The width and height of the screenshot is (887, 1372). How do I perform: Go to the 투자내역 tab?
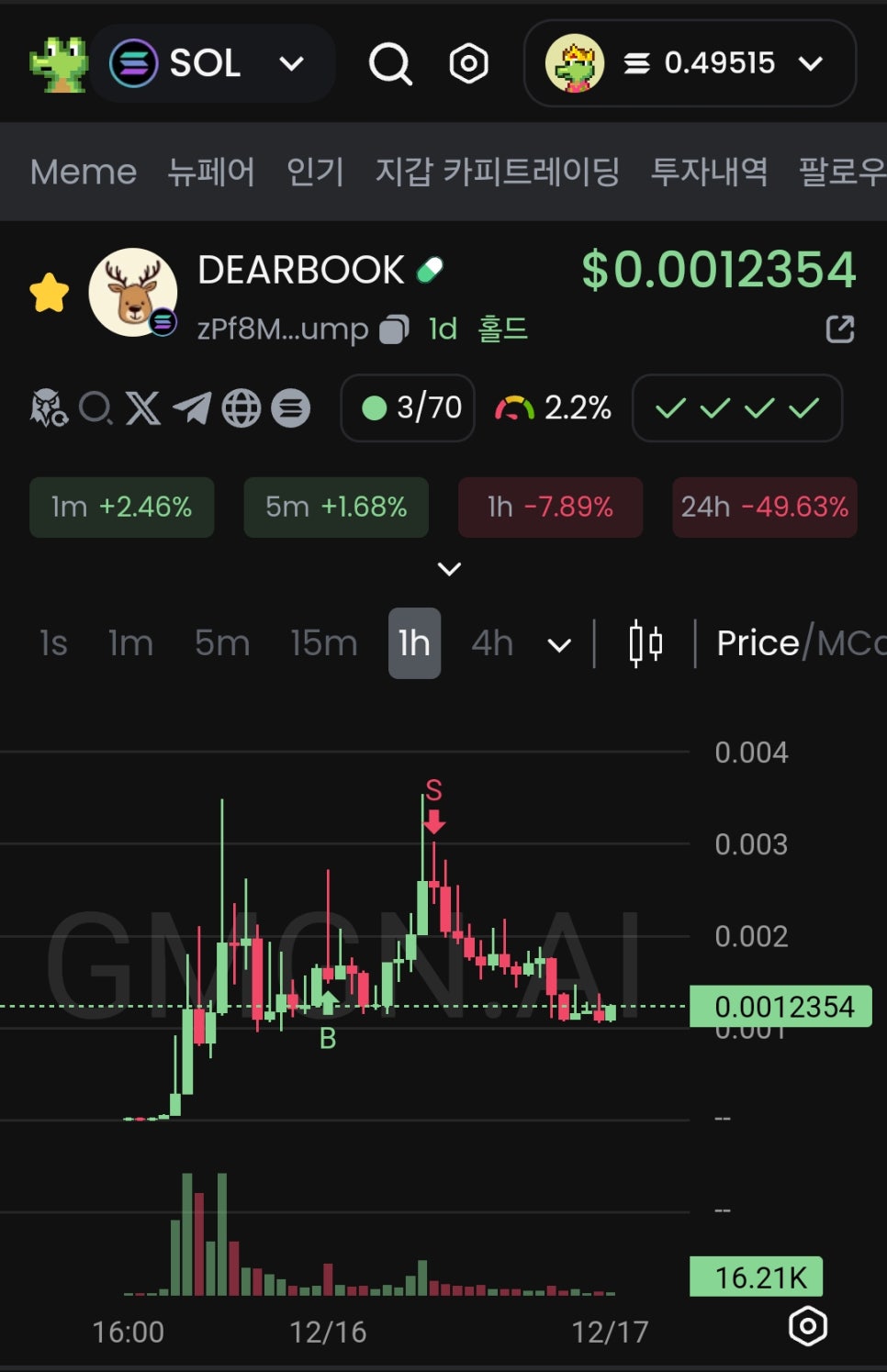[709, 172]
